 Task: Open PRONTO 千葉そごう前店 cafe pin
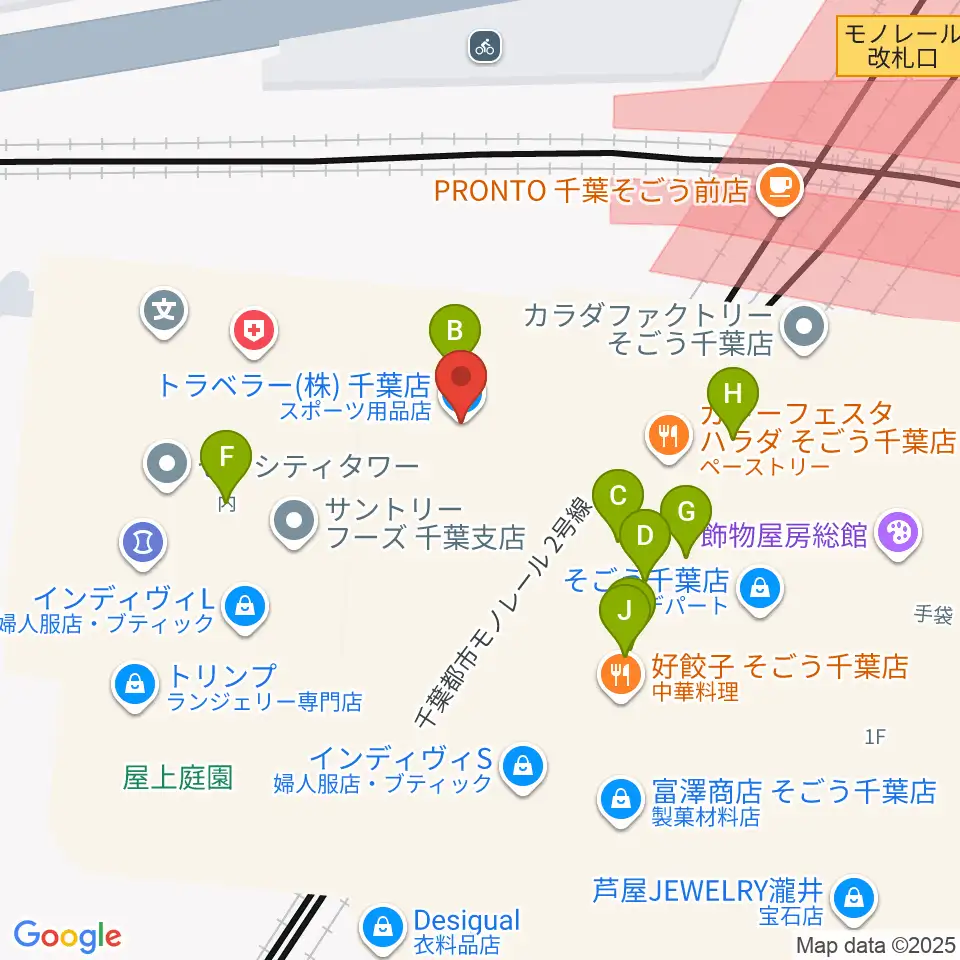(x=780, y=188)
